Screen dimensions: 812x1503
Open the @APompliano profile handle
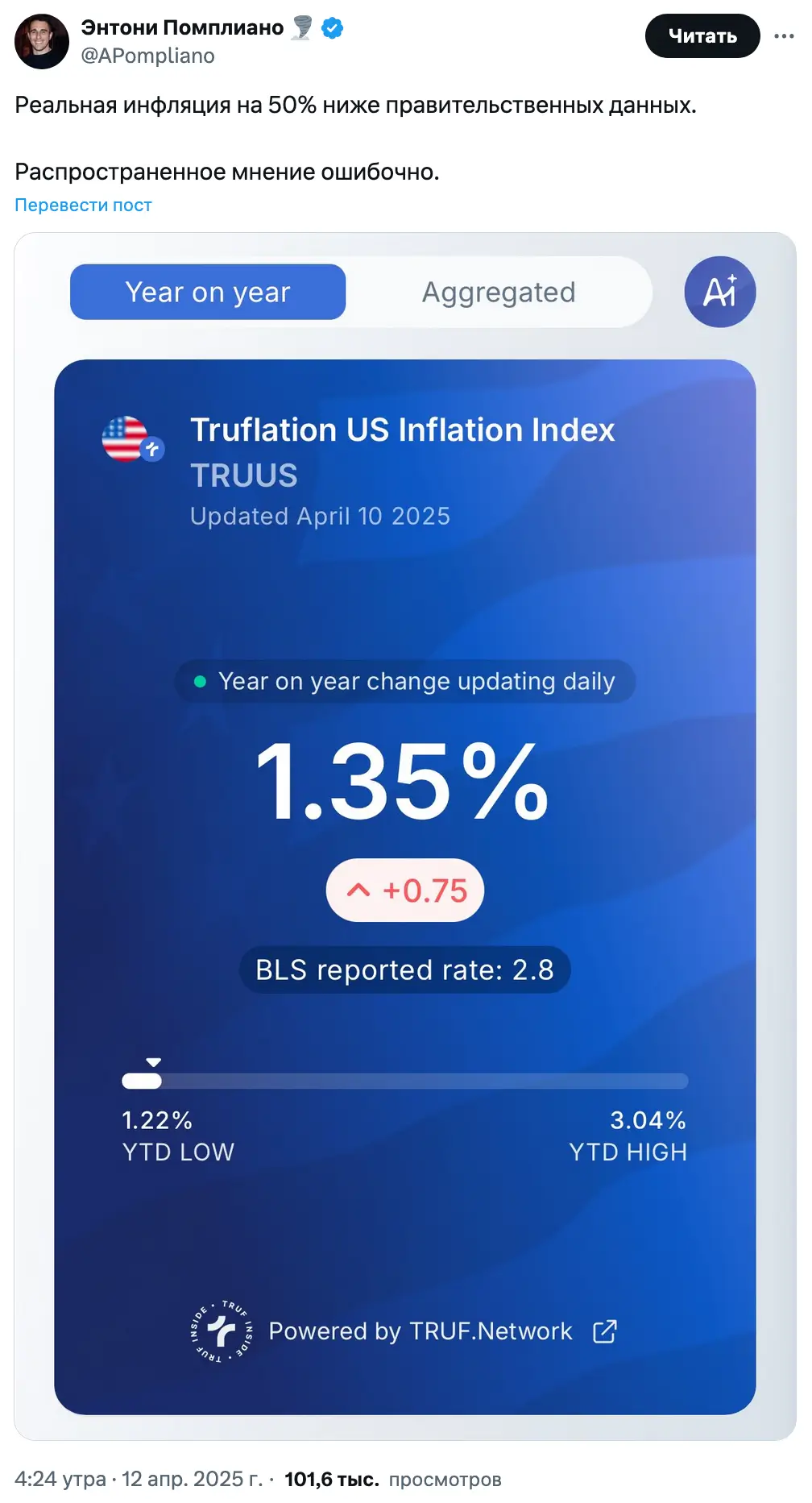147,56
